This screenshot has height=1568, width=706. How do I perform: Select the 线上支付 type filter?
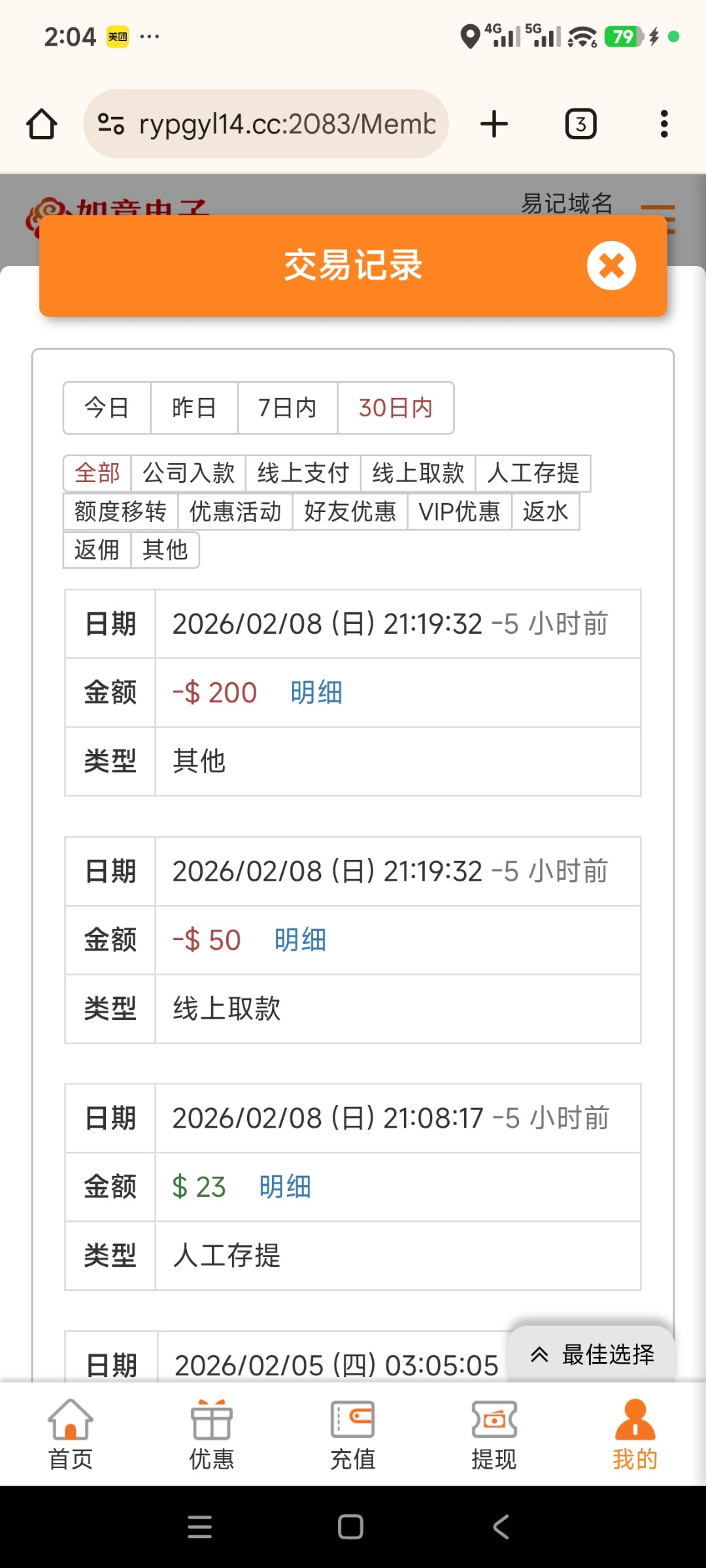303,473
